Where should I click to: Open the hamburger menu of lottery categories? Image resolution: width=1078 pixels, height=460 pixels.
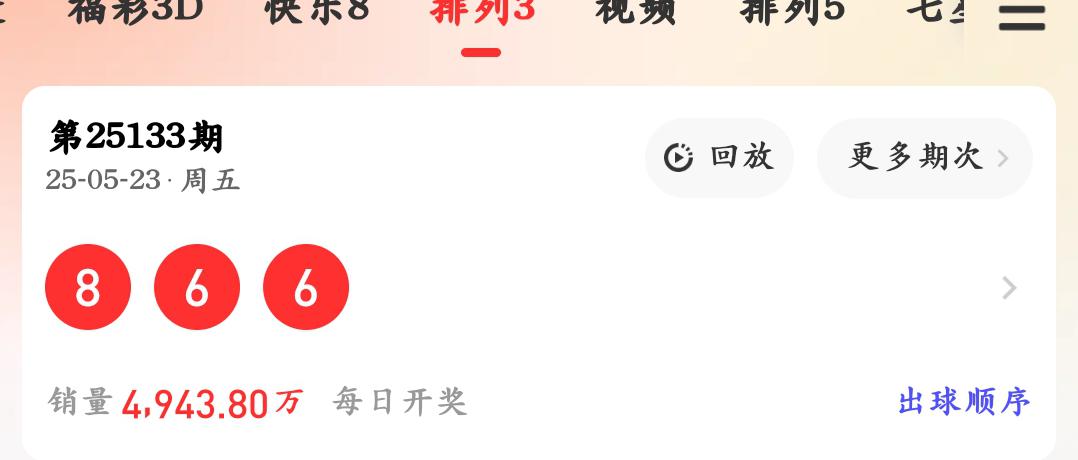pyautogui.click(x=1021, y=17)
